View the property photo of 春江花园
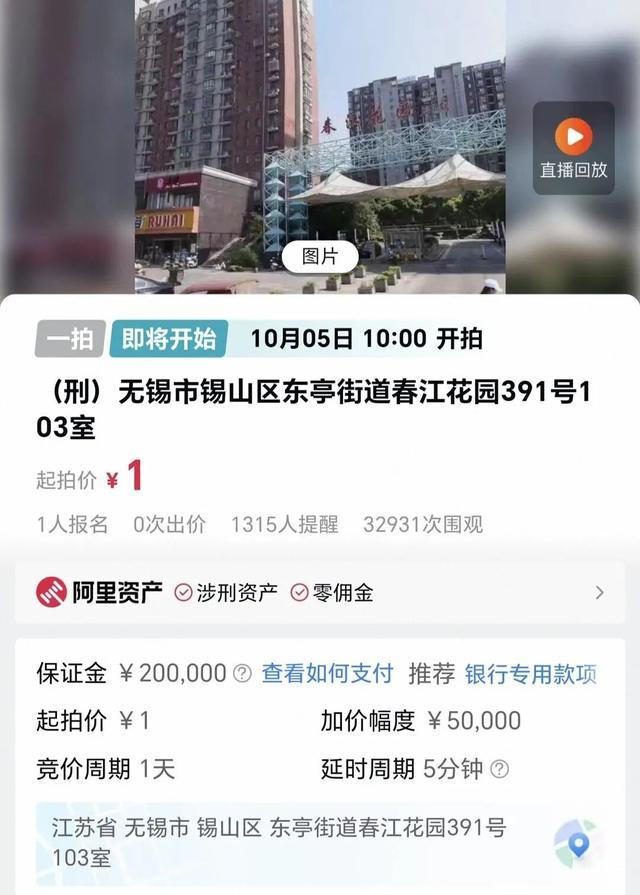Screen dimensions: 640x895 coord(320,147)
